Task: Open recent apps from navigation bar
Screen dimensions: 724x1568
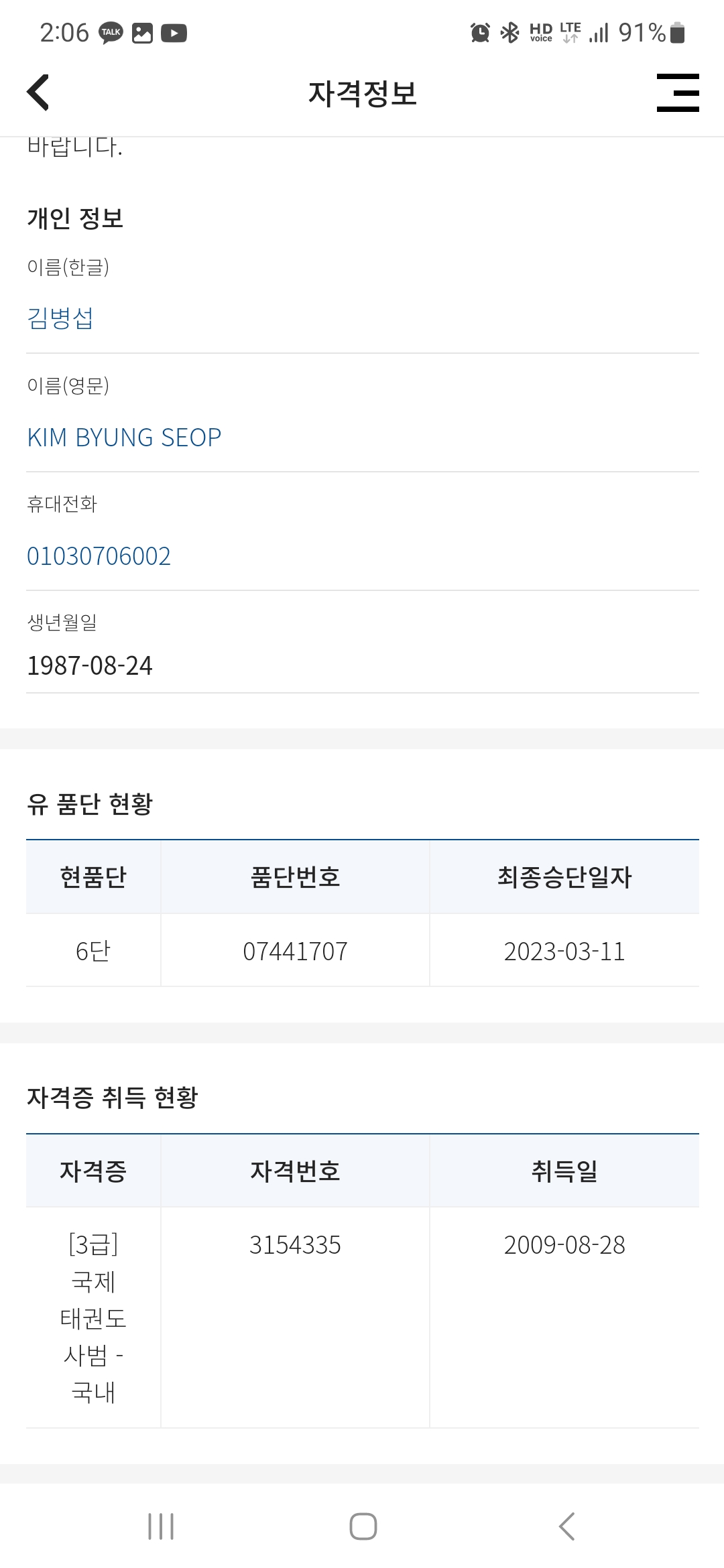Action: coord(161,1526)
